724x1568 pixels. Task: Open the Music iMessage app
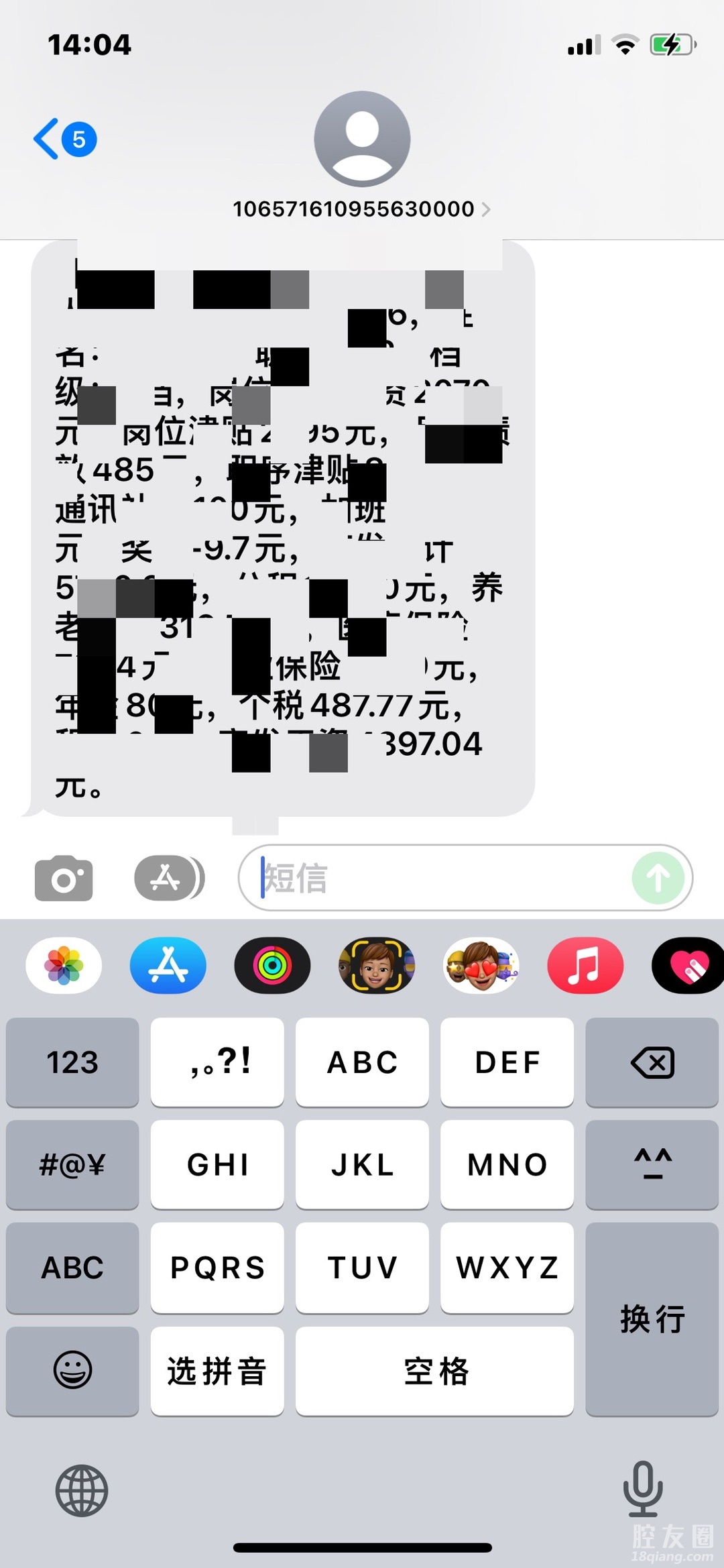point(585,966)
